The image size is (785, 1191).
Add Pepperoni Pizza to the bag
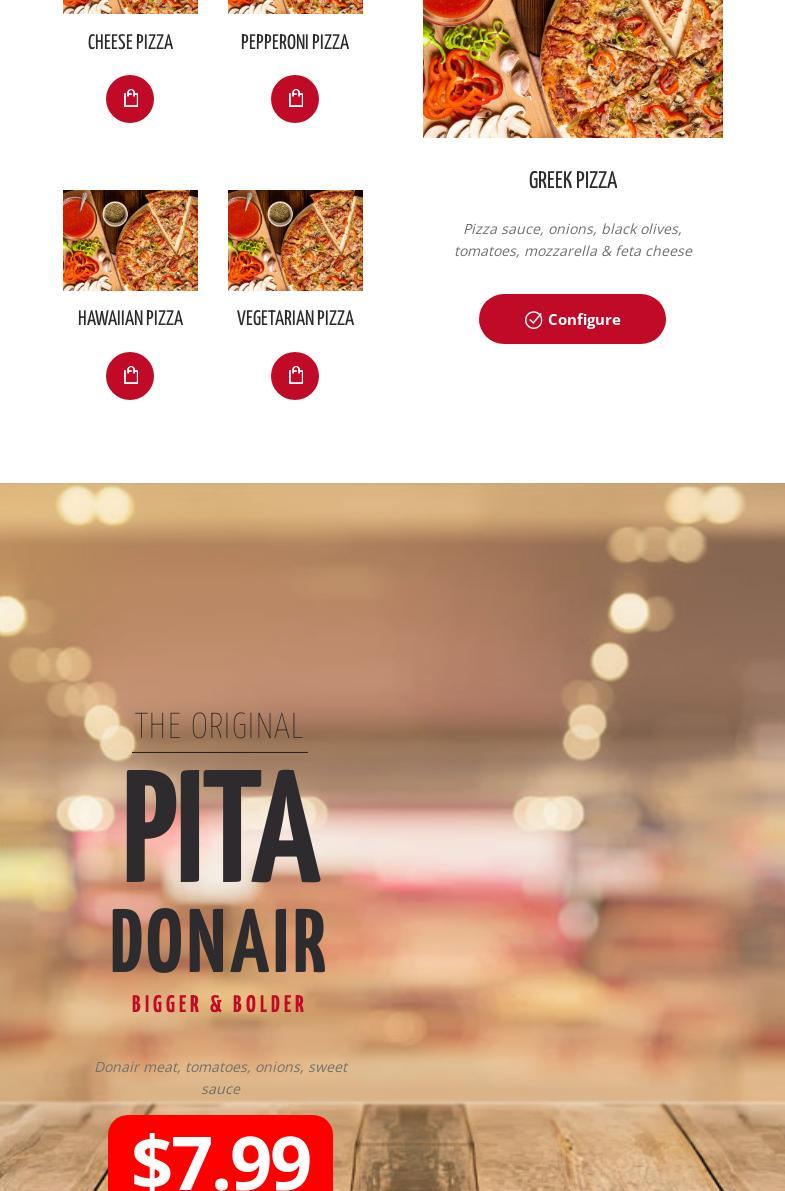[295, 99]
